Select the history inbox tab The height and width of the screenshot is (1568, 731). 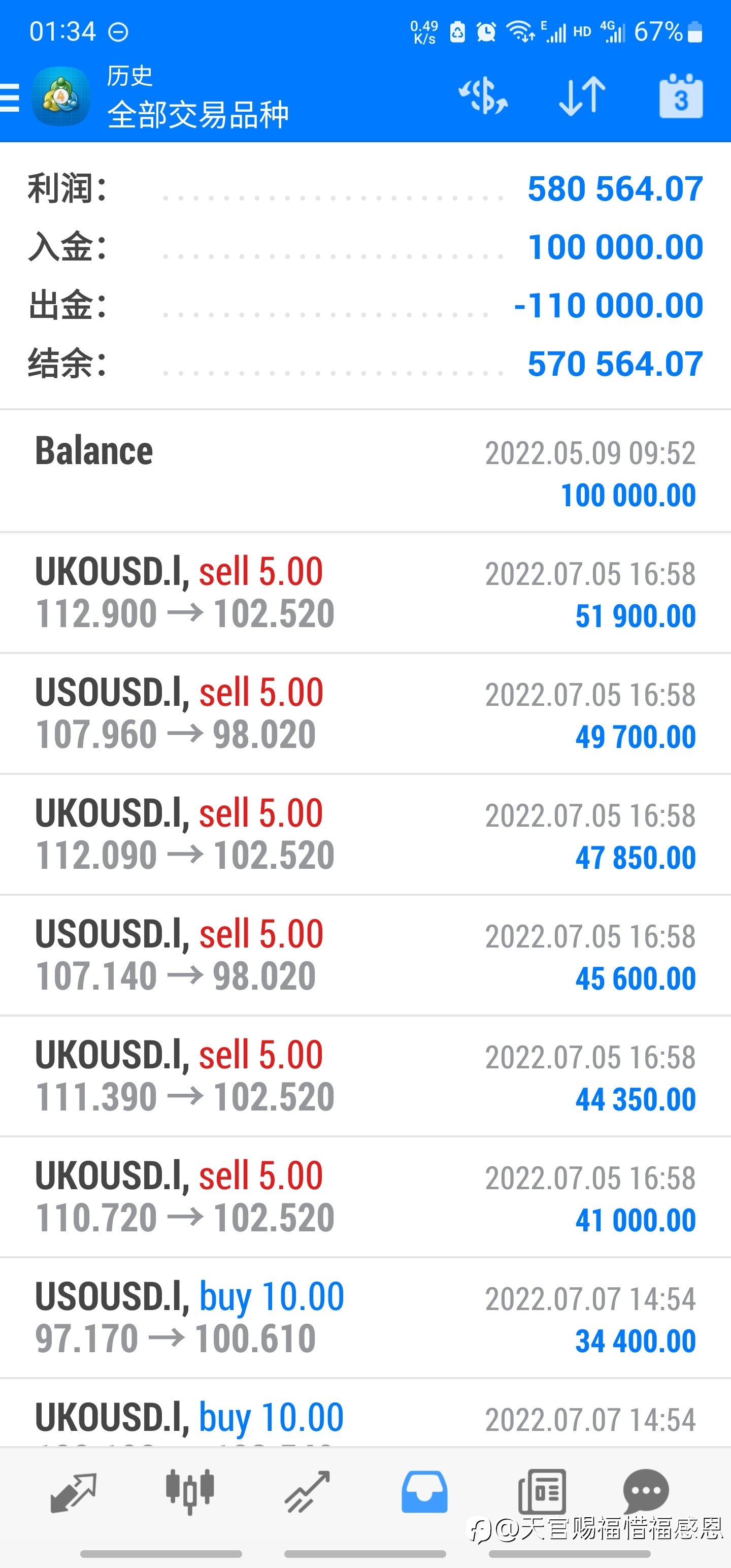(x=424, y=1492)
